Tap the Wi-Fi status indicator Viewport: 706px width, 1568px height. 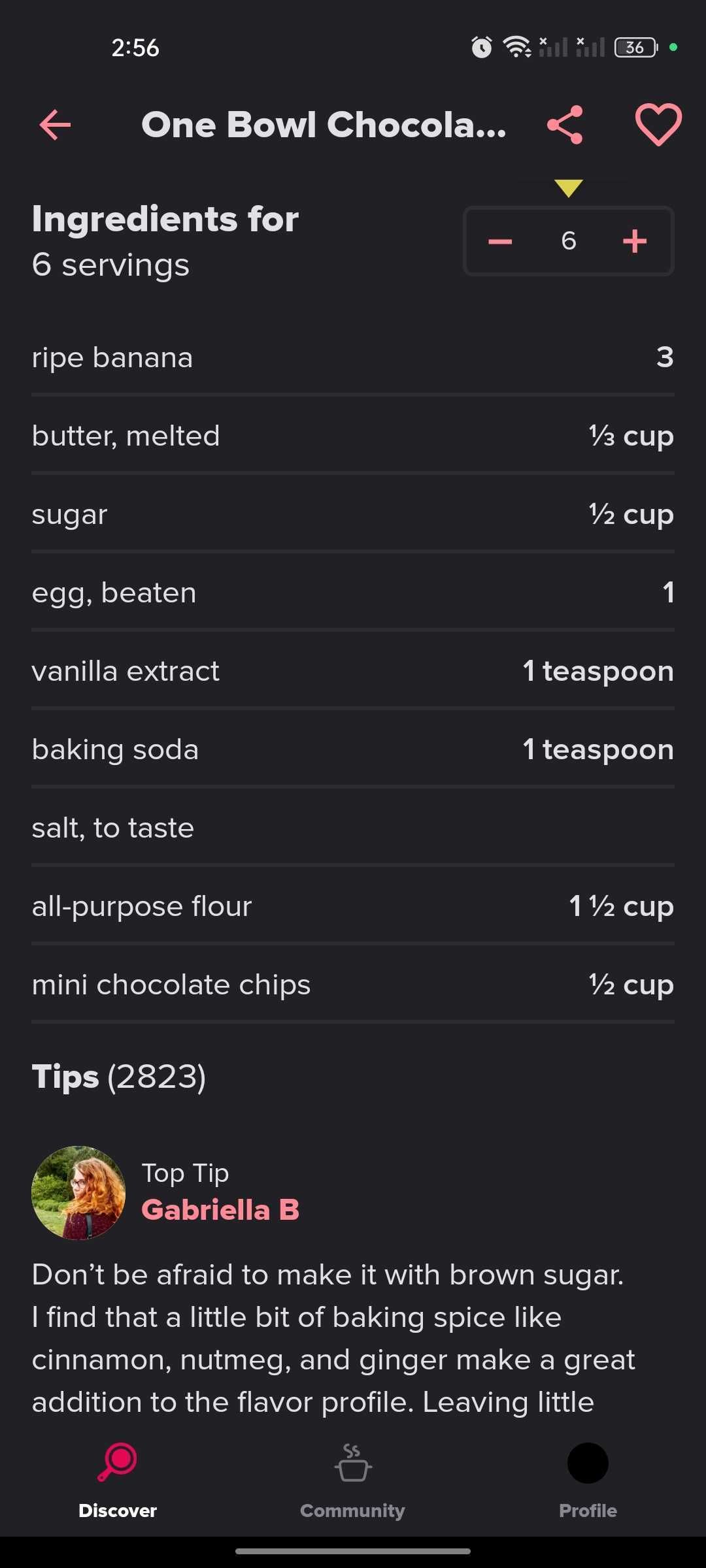click(x=516, y=46)
